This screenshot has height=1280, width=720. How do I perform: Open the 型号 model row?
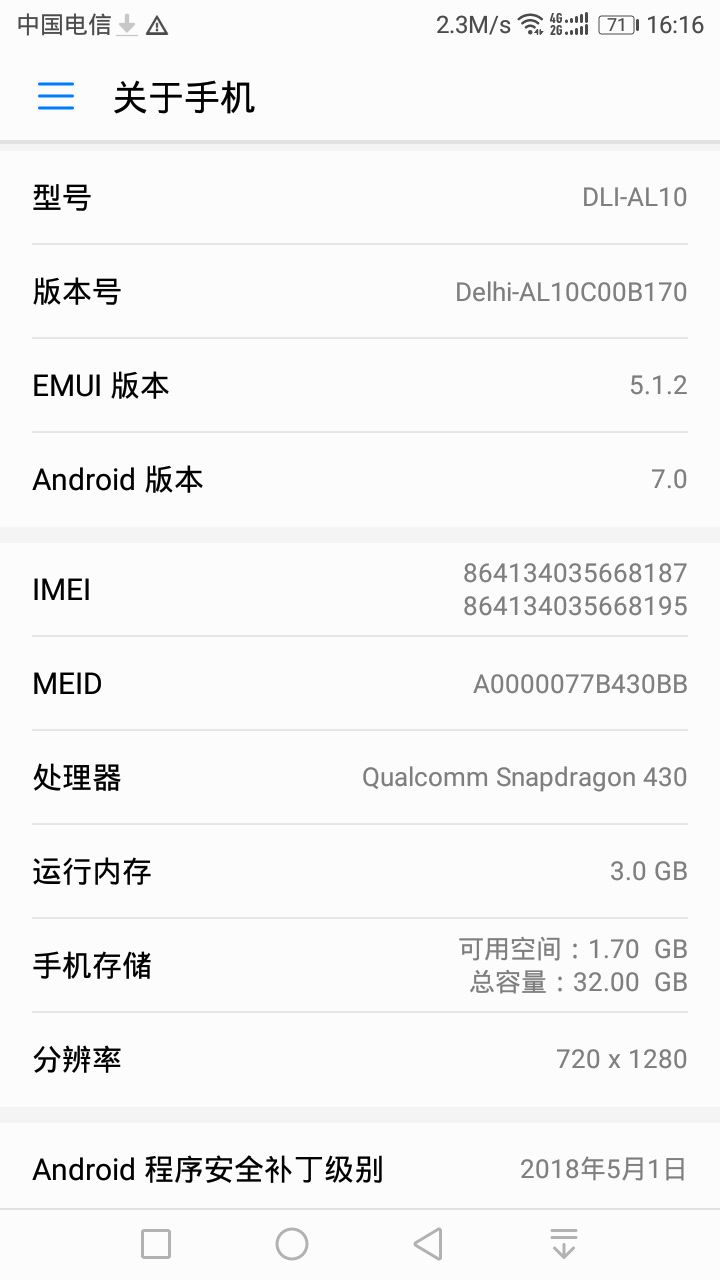tap(360, 198)
